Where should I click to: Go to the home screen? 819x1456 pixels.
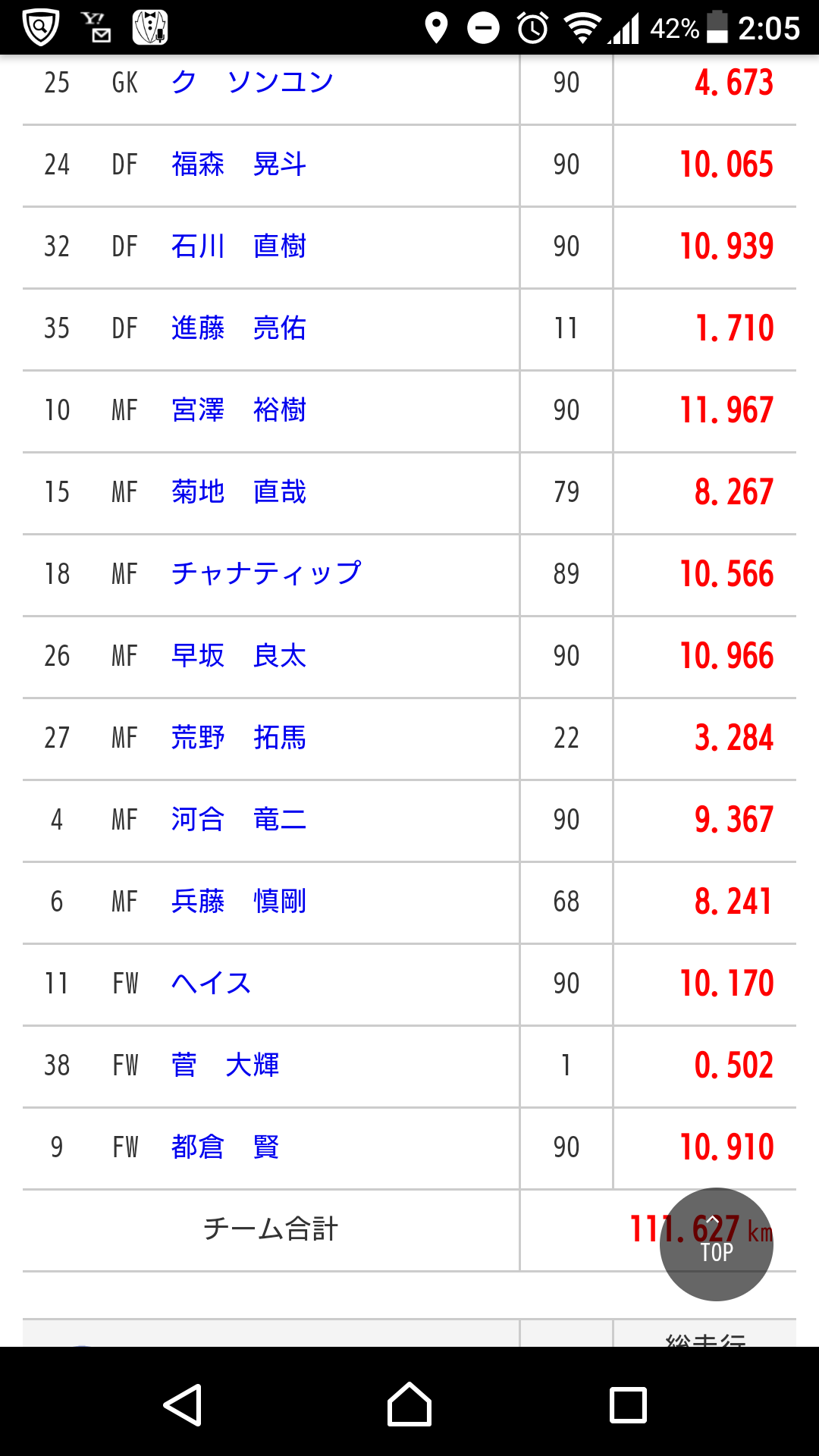click(x=409, y=1404)
